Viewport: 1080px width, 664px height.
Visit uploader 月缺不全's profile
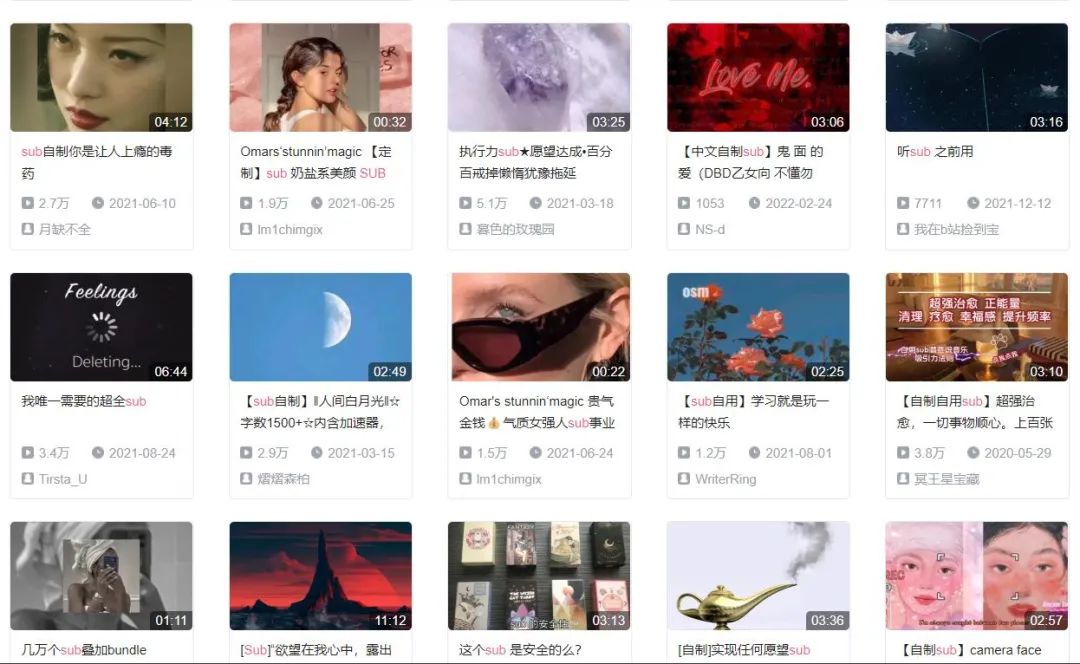[64, 229]
